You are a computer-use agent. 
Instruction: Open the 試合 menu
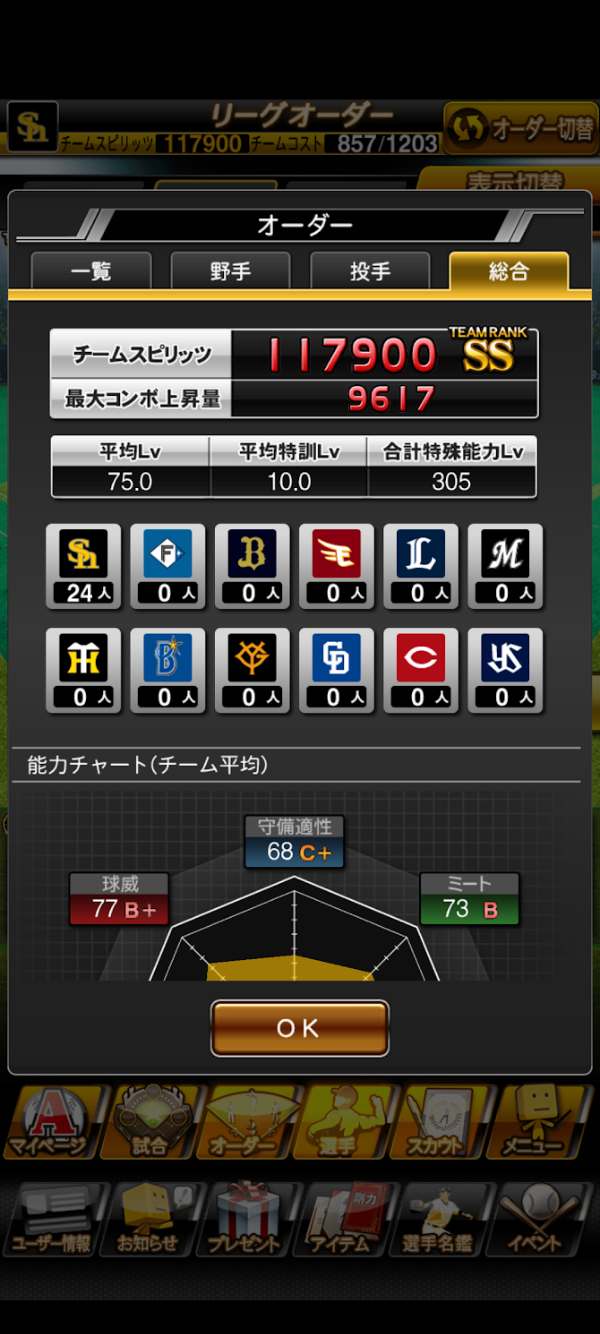[x=148, y=1122]
